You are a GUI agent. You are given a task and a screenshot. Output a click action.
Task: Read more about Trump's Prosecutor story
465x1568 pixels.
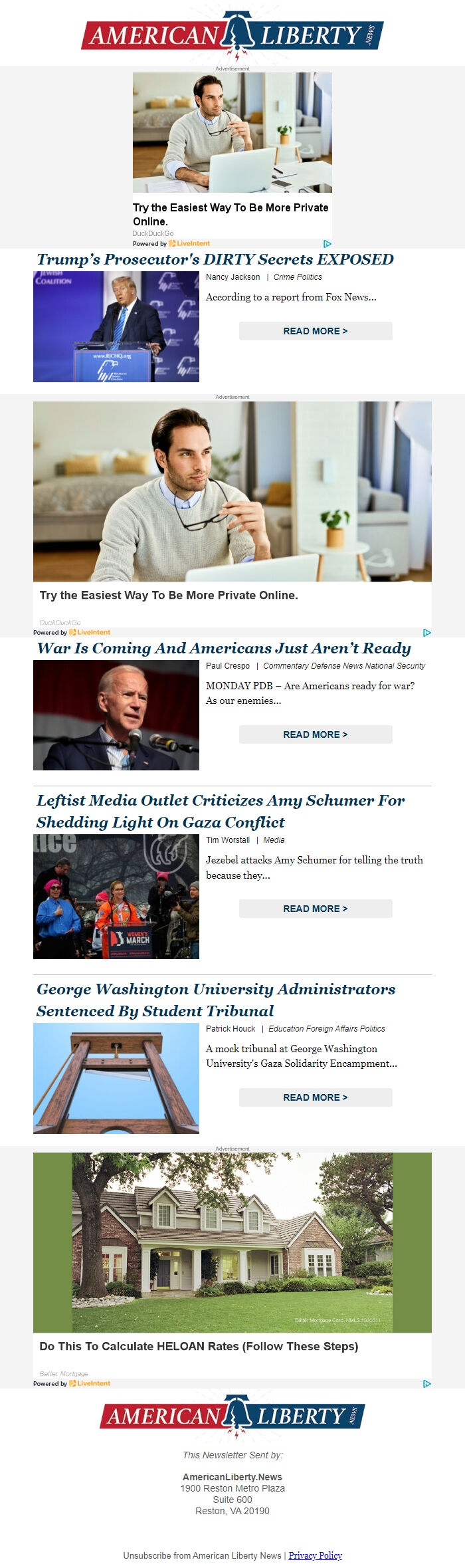point(316,331)
